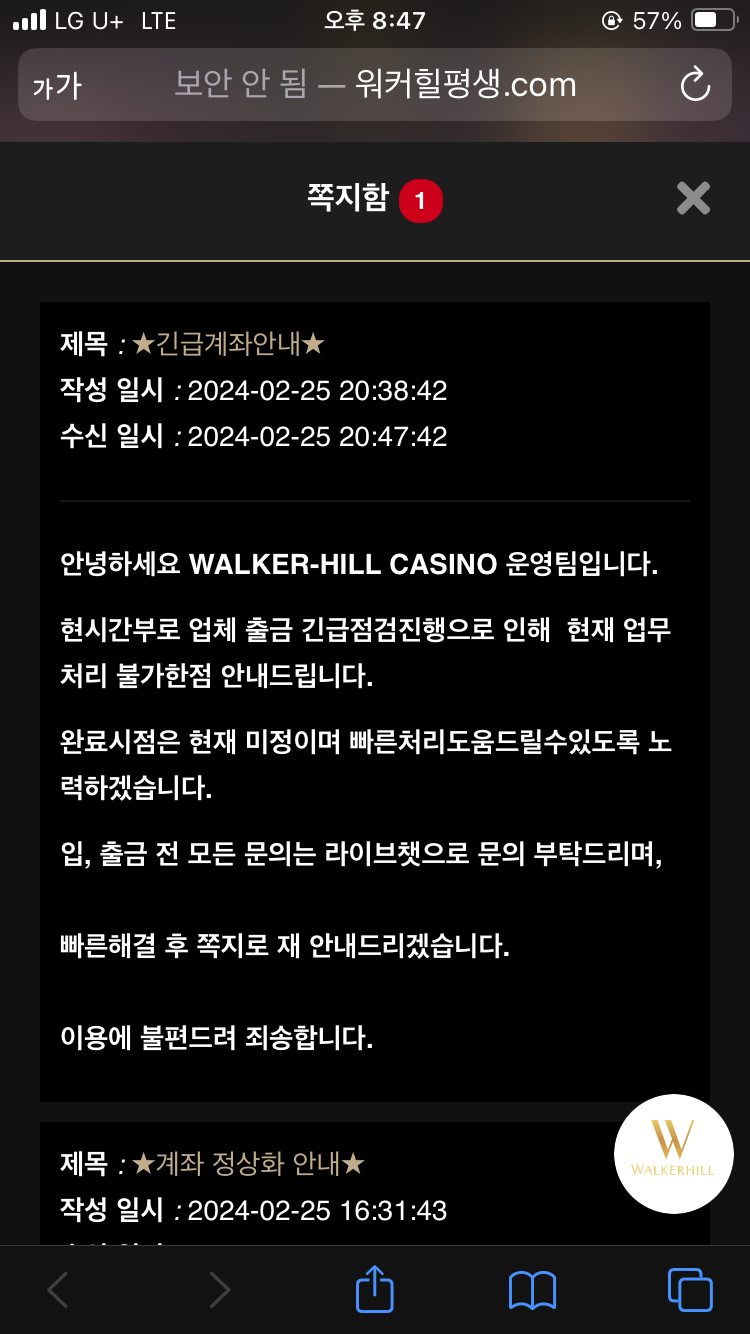This screenshot has height=1334, width=750.
Task: Open Safari bookmarks
Action: (532, 1290)
